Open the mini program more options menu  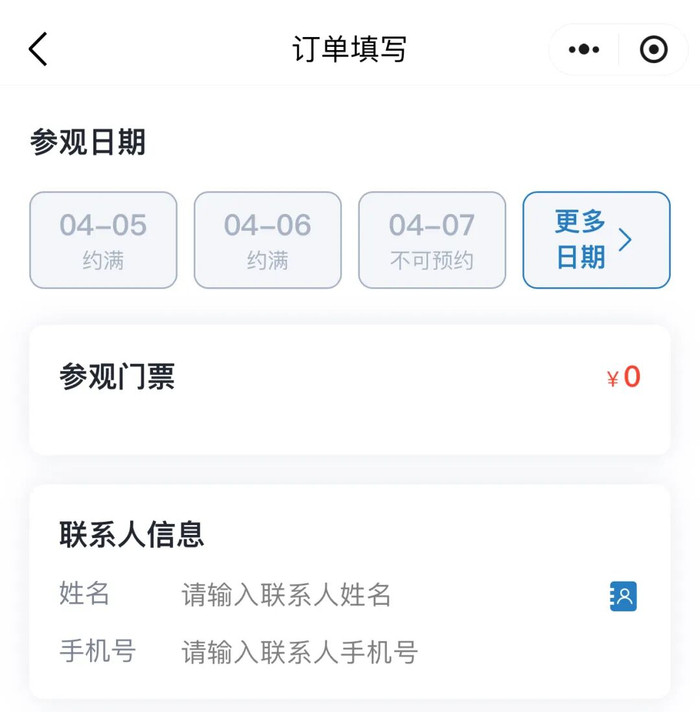584,49
